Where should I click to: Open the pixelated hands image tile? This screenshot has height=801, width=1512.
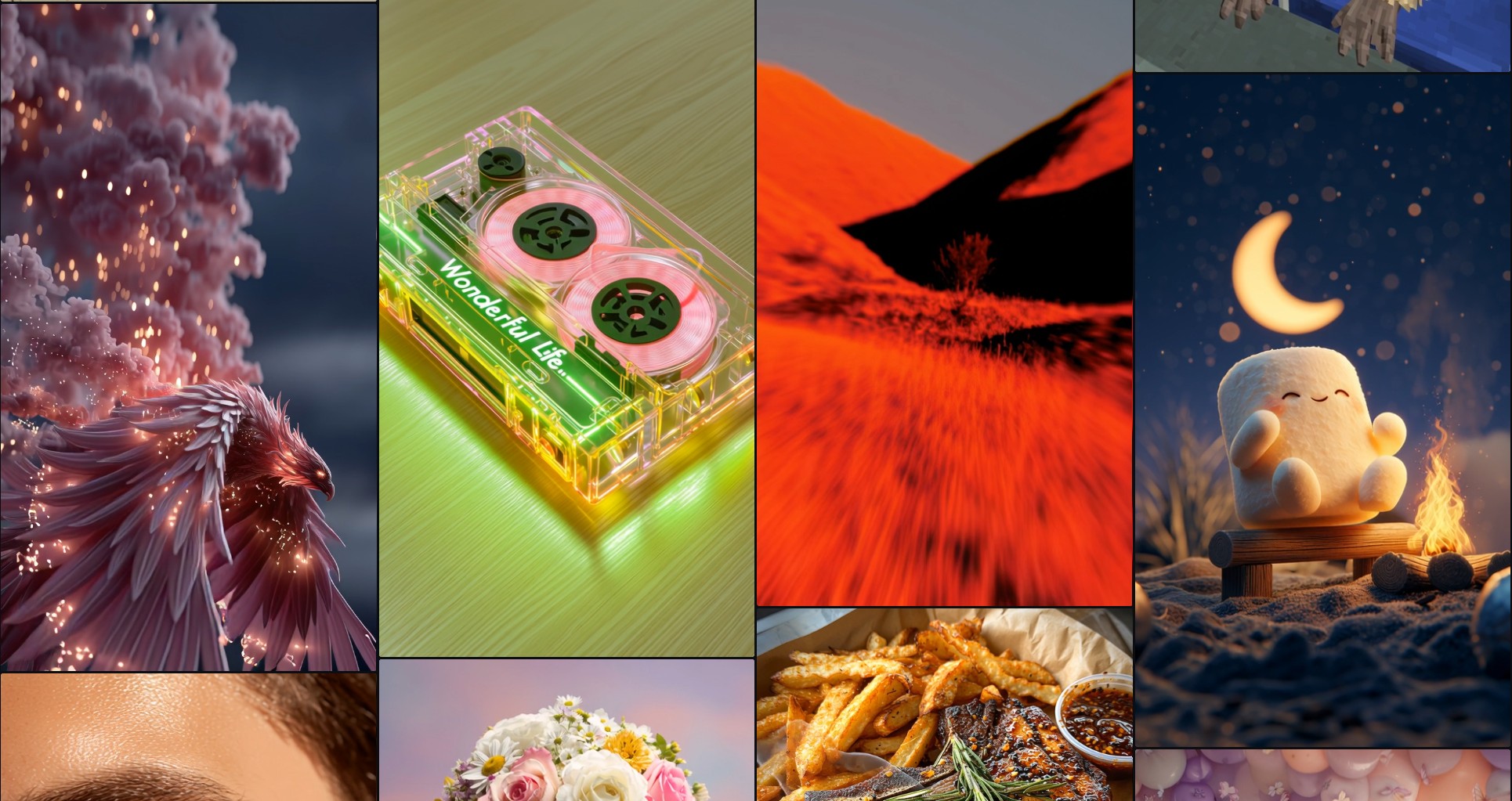(1322, 35)
